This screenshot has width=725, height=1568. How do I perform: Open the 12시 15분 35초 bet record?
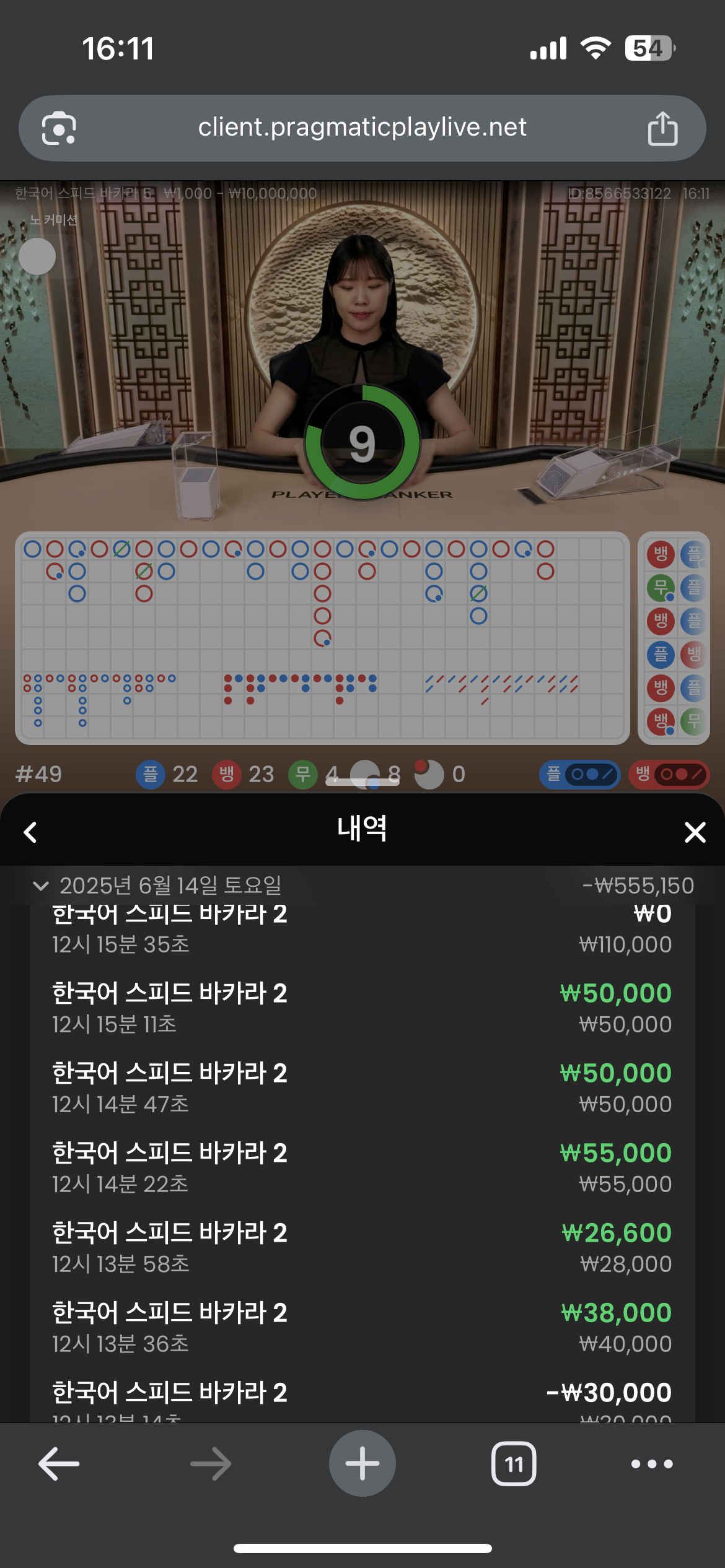(x=362, y=929)
